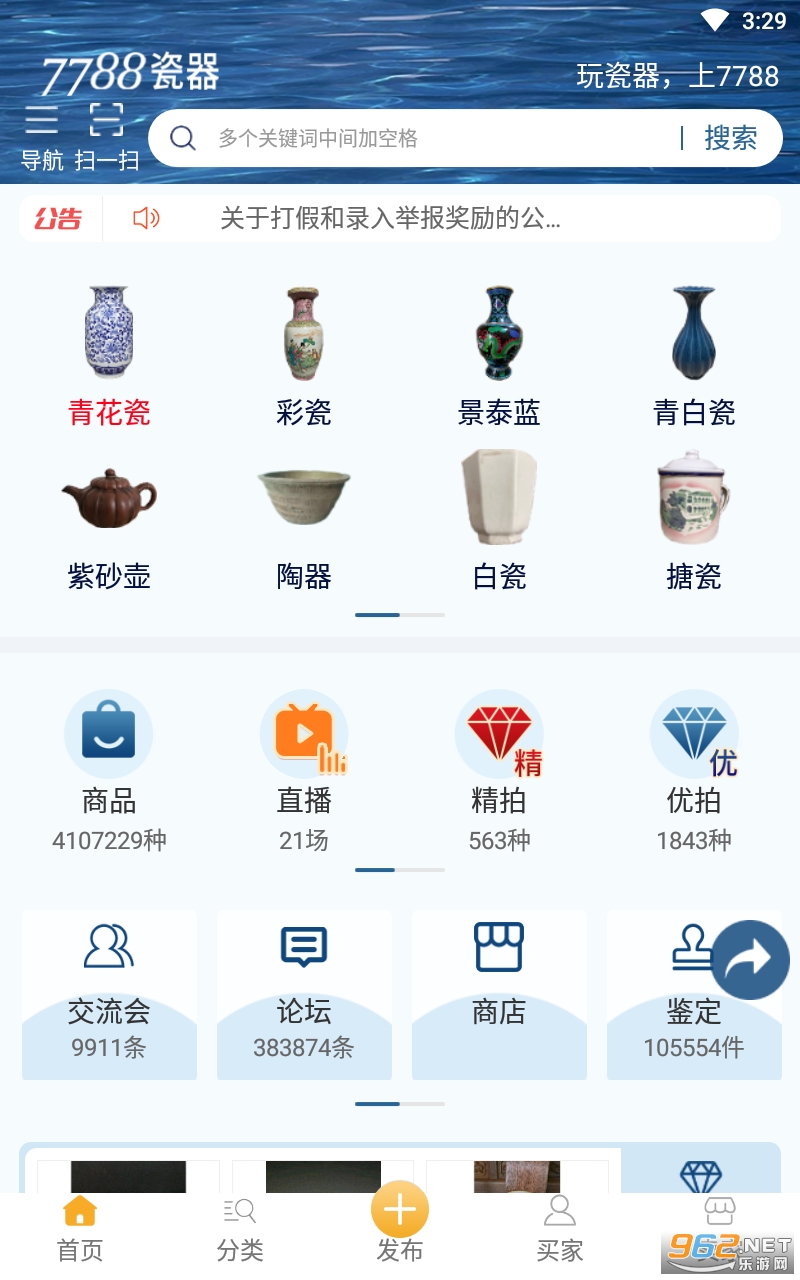The image size is (800, 1280).
Task: Focus the keyword search field
Action: pos(420,138)
